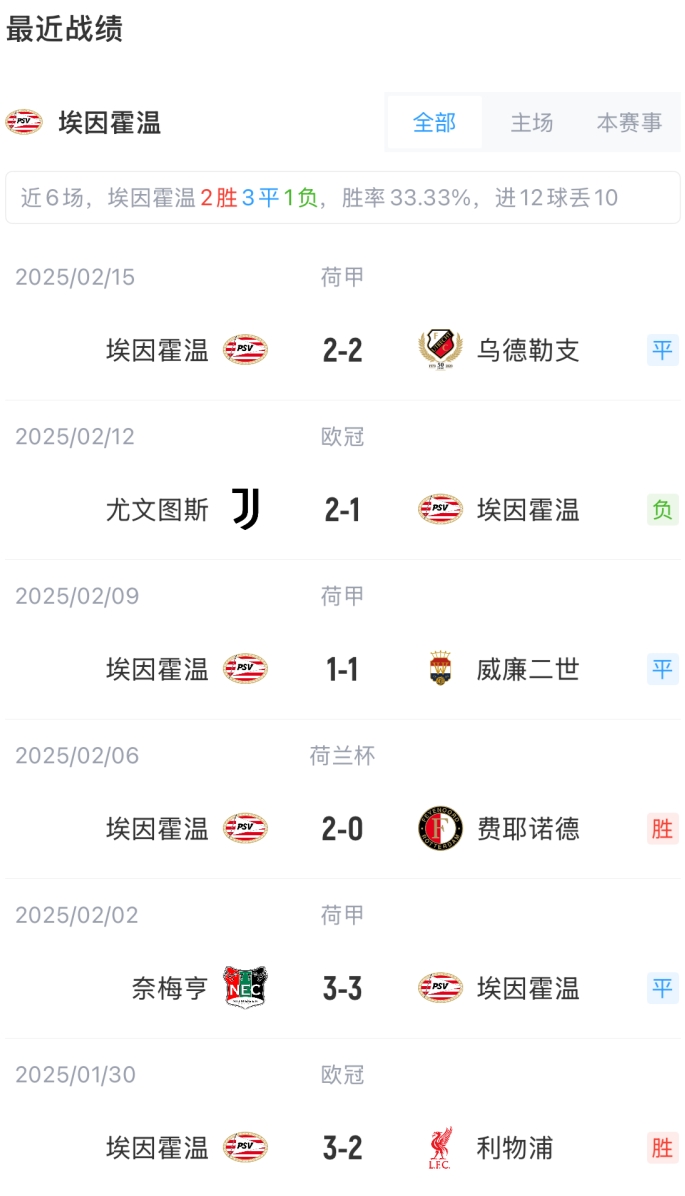View the 奈梅亨 vs 埃因霍温 match

(x=342, y=989)
